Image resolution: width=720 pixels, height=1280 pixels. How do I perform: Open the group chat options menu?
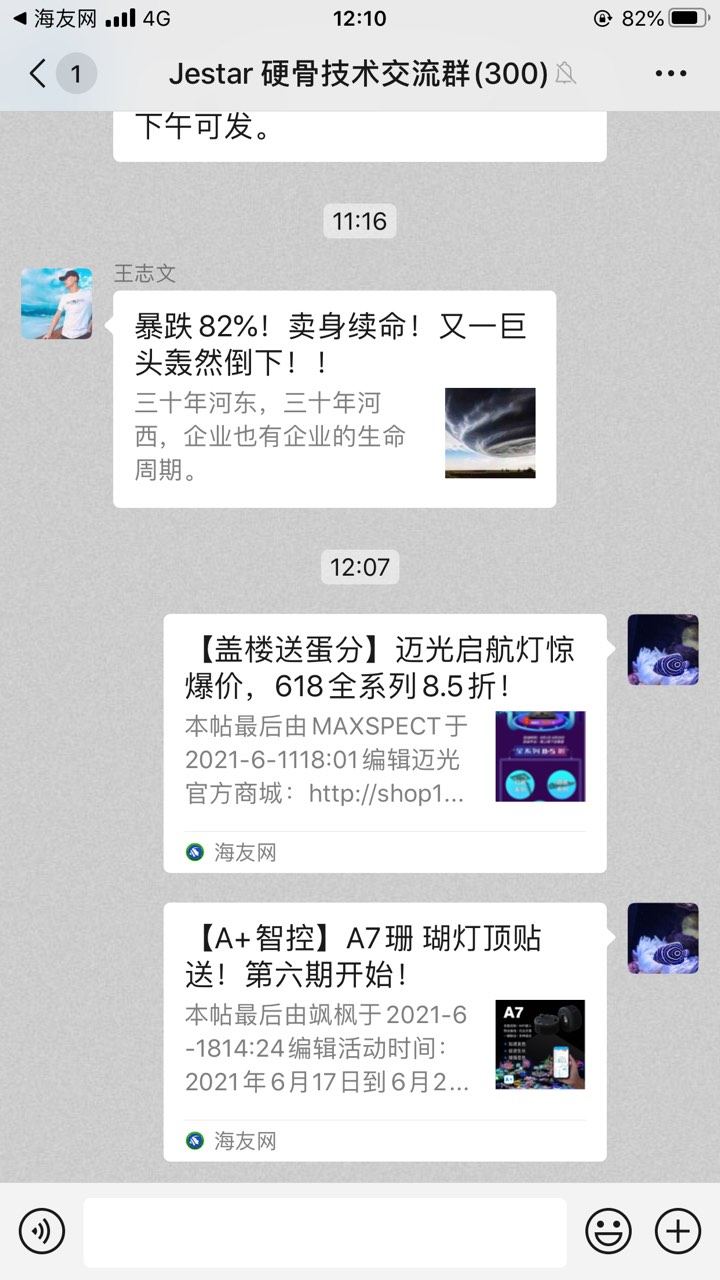[670, 74]
